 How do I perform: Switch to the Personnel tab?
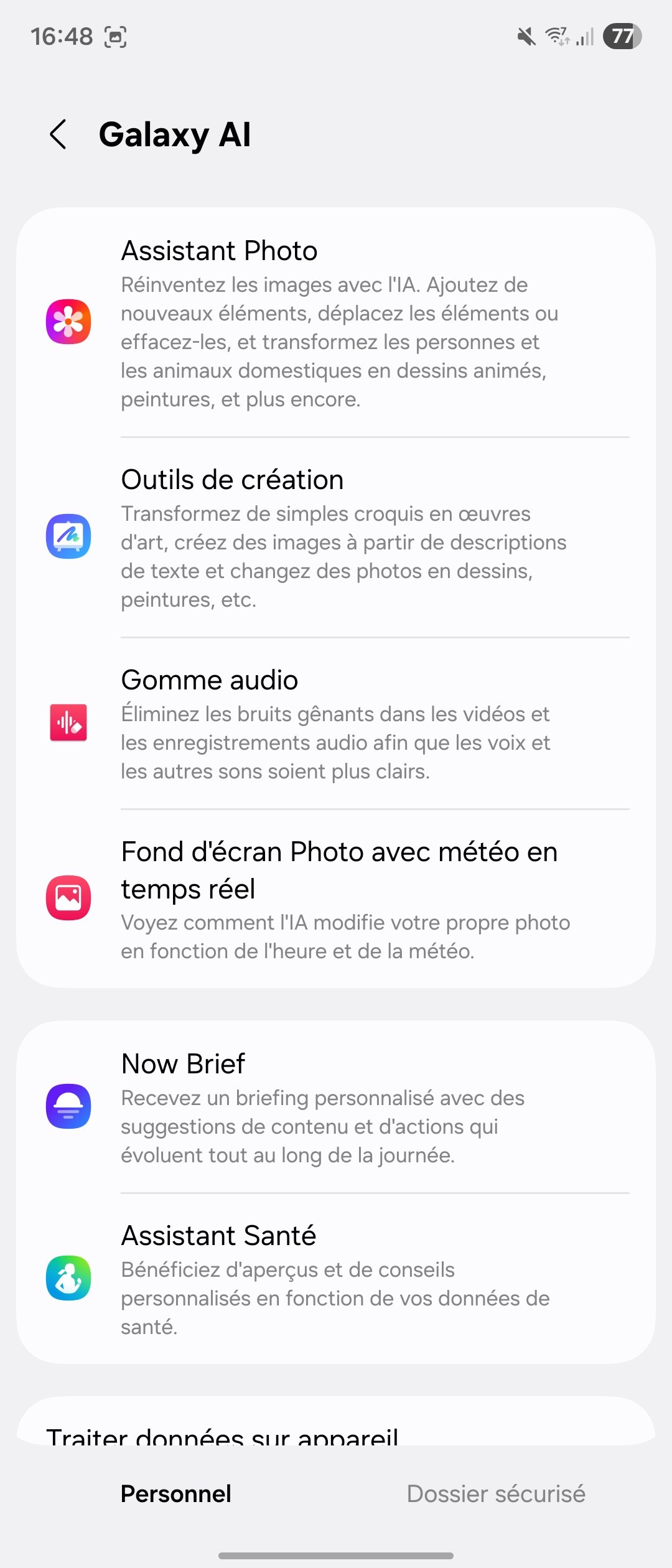coord(176,1494)
